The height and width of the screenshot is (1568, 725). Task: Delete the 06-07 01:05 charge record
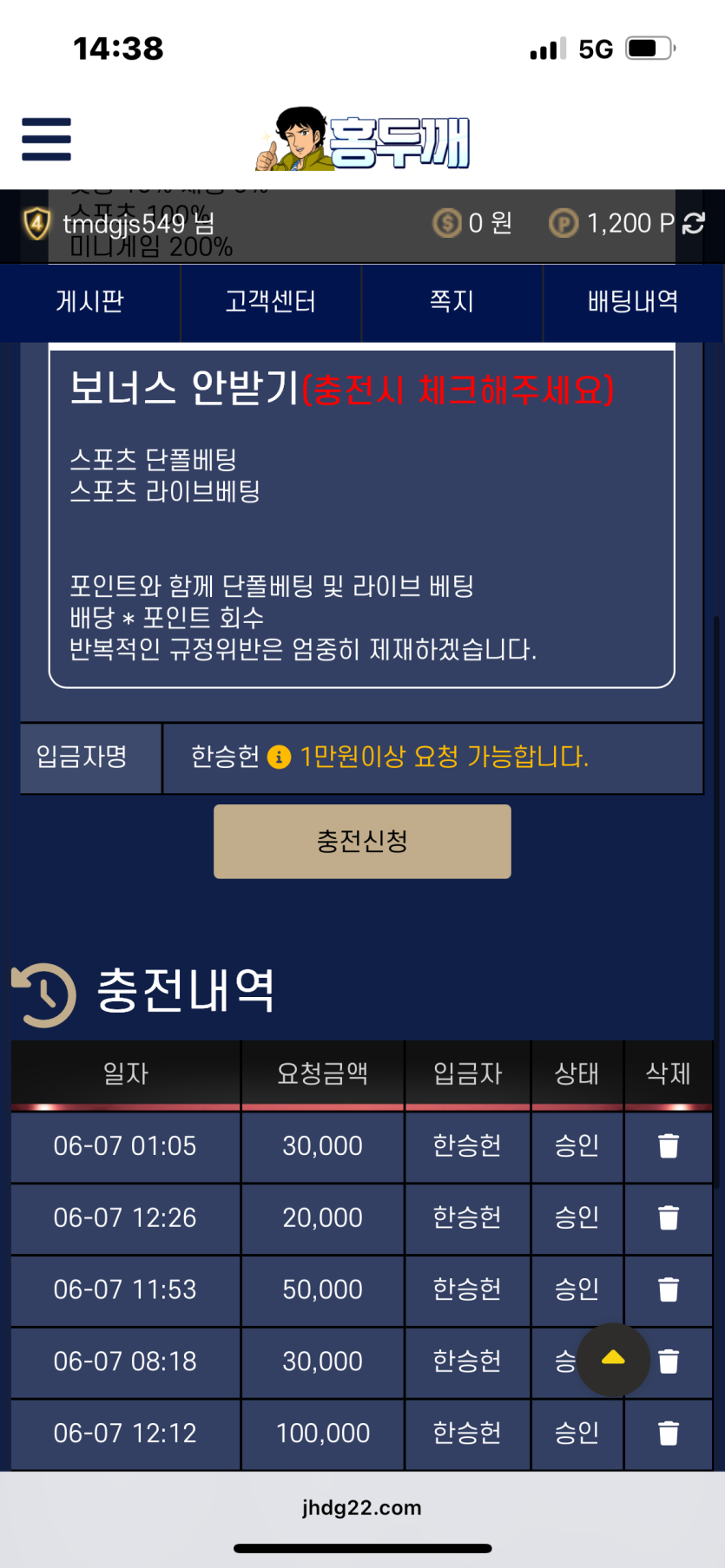[x=668, y=1146]
